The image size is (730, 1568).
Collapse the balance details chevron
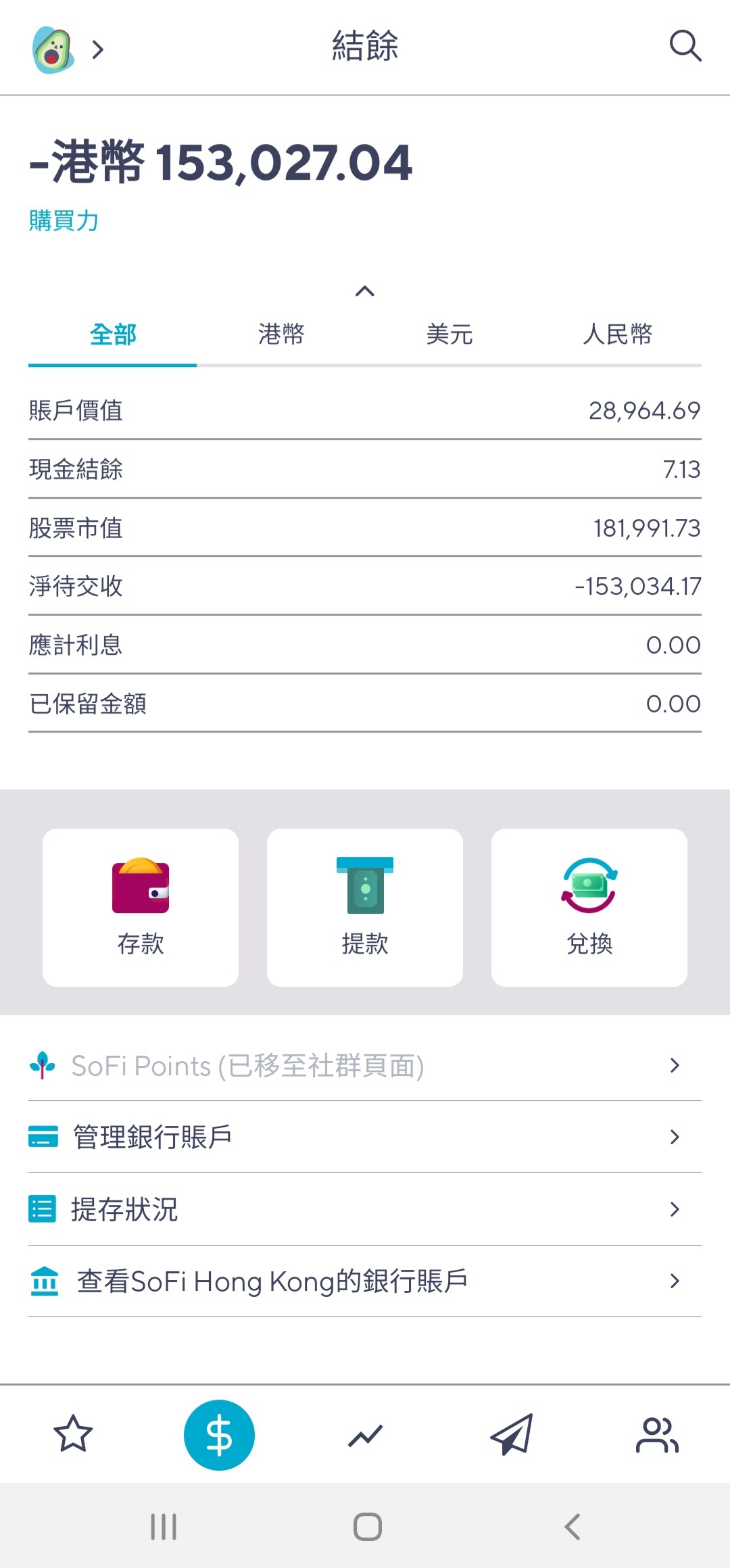coord(365,291)
